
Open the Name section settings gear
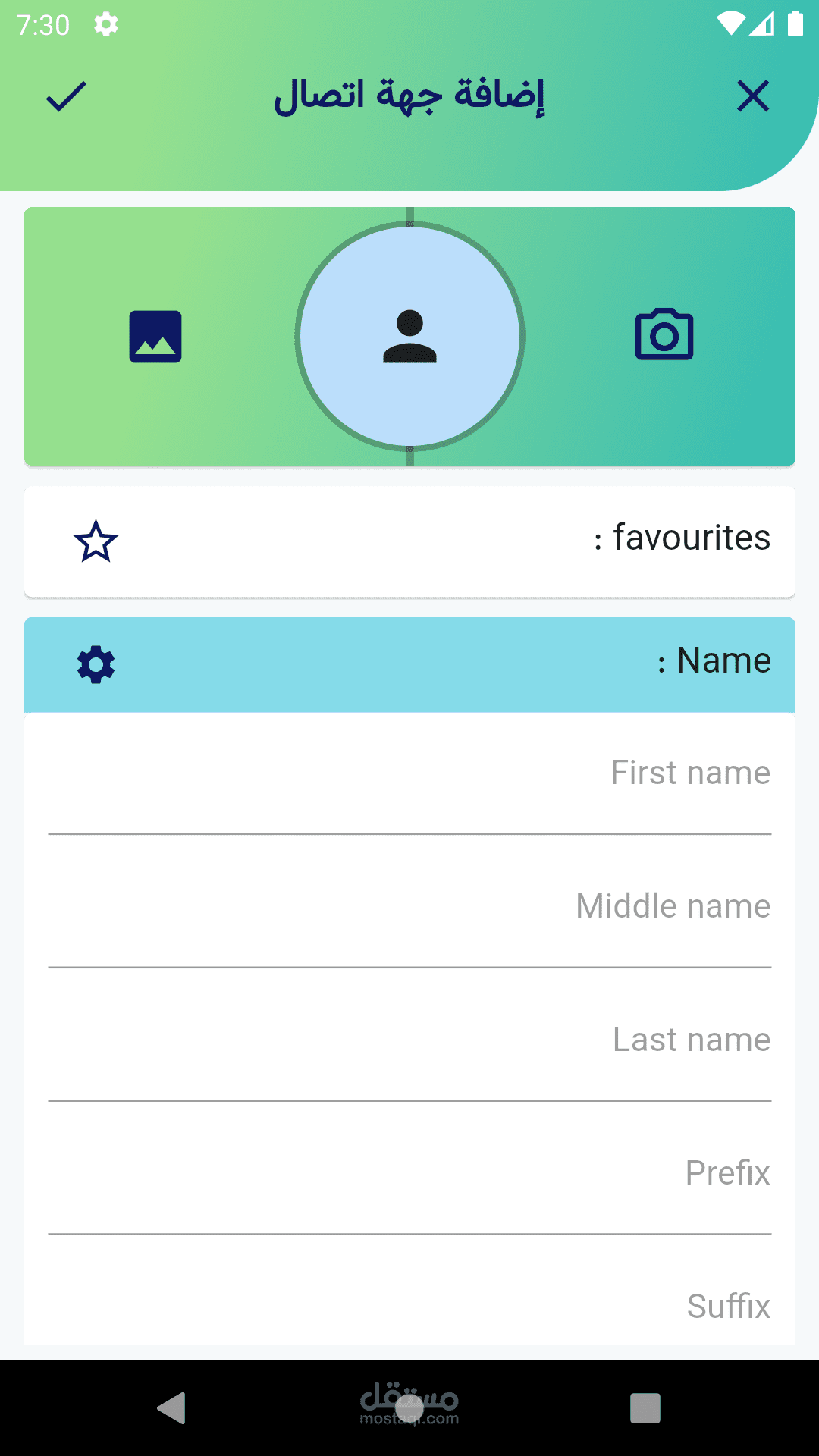pos(96,665)
